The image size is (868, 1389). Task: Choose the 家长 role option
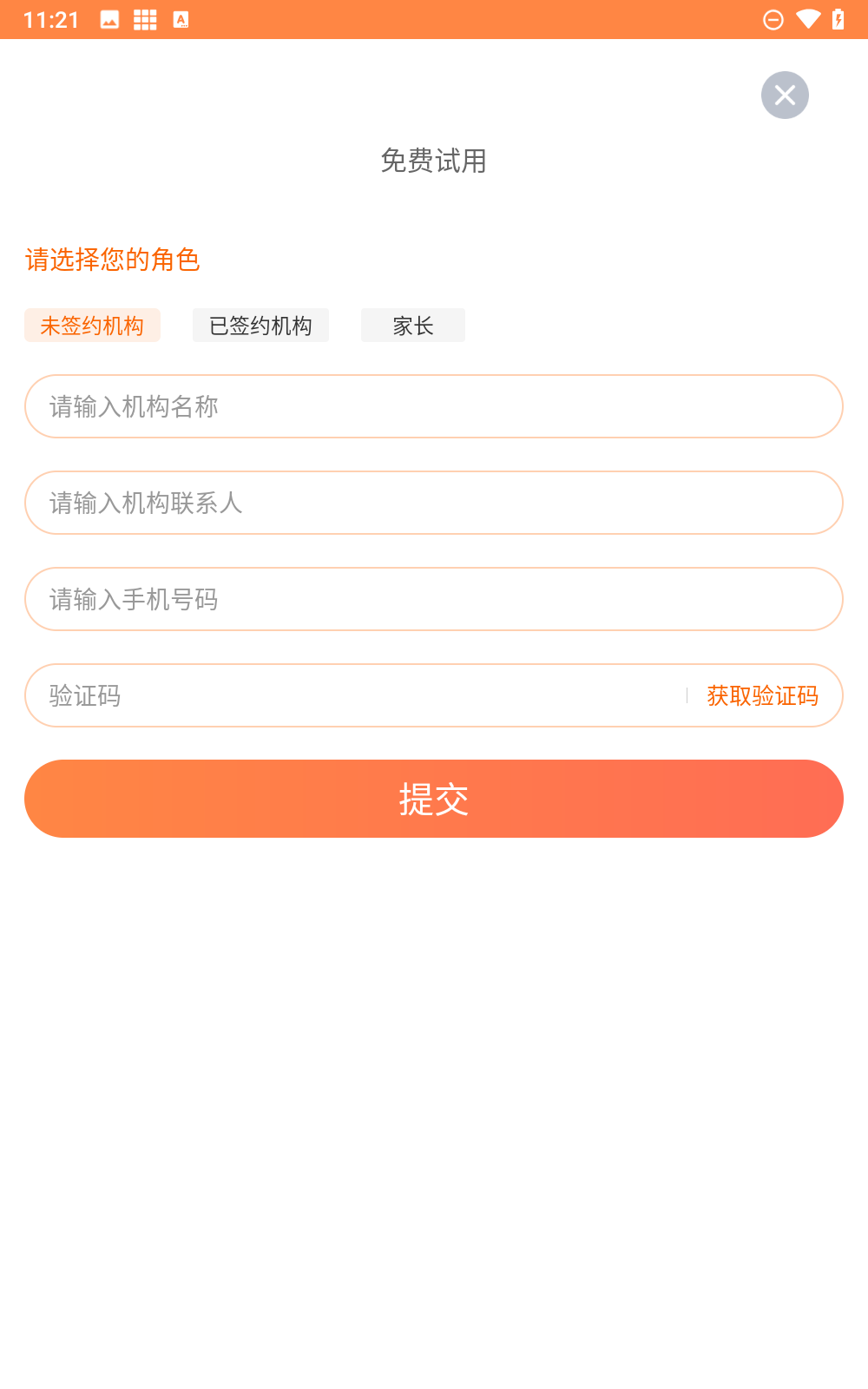pos(413,326)
